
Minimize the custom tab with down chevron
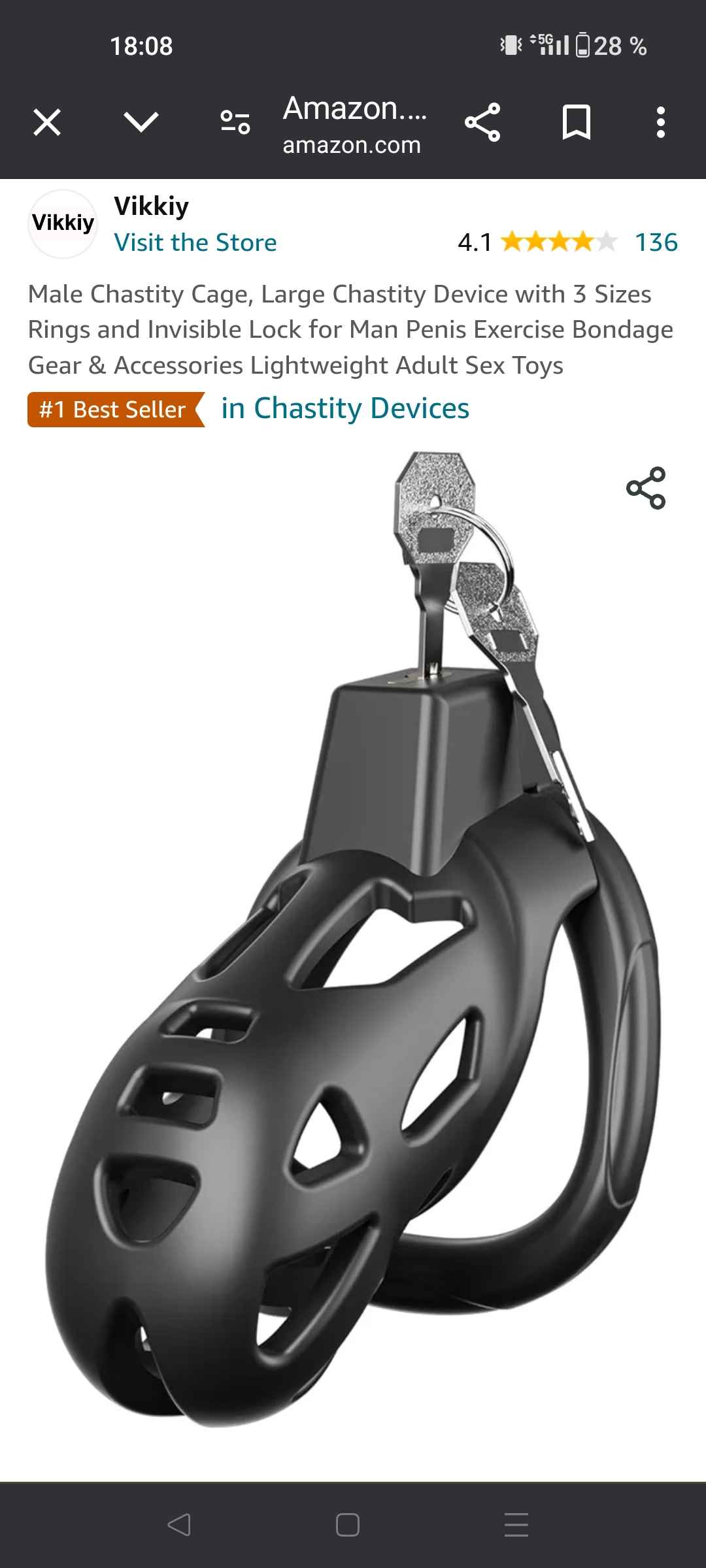[141, 122]
